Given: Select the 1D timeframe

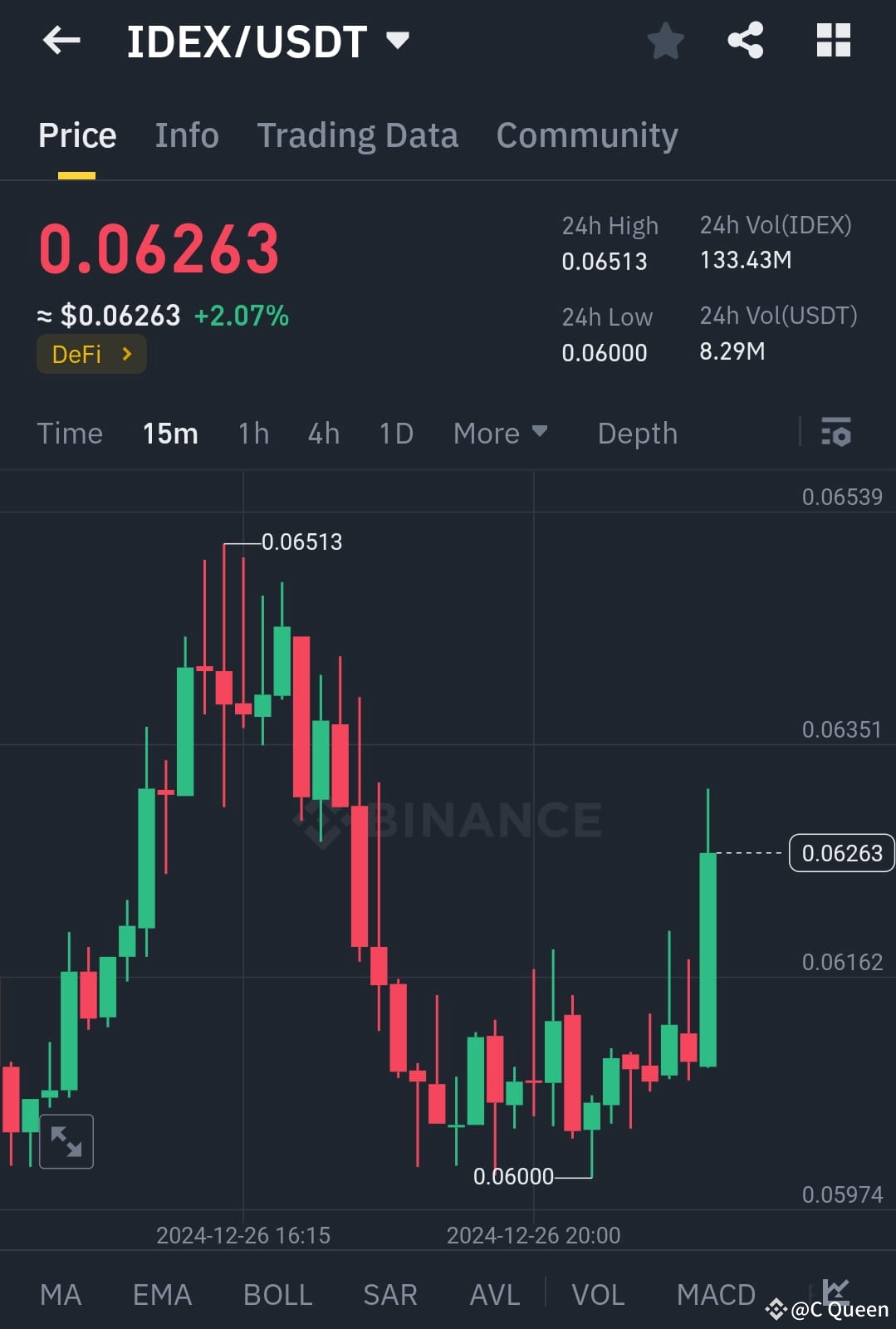Looking at the screenshot, I should [394, 433].
